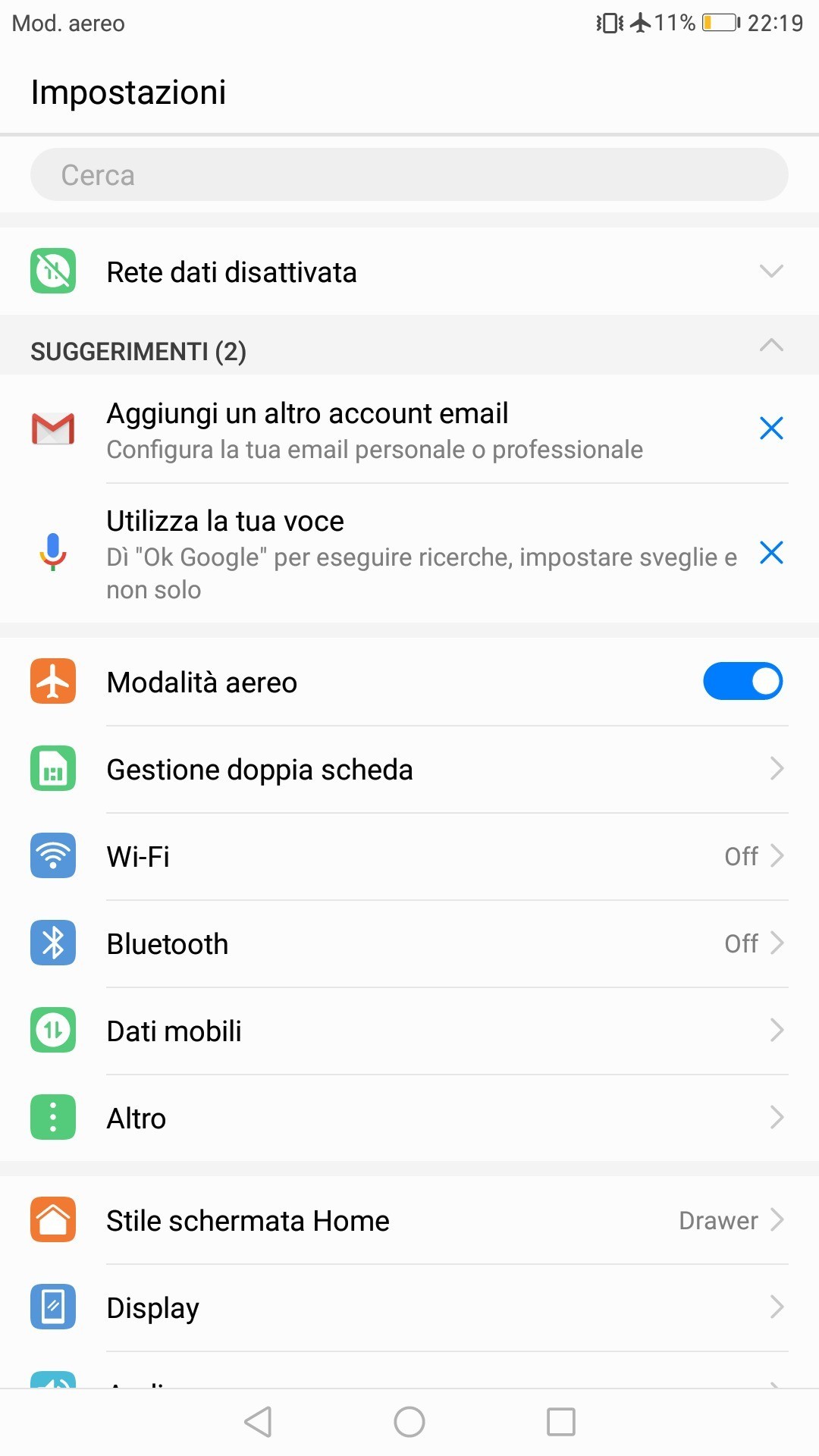The width and height of the screenshot is (819, 1456).
Task: Go back using the navigation bar
Action: 258,1422
